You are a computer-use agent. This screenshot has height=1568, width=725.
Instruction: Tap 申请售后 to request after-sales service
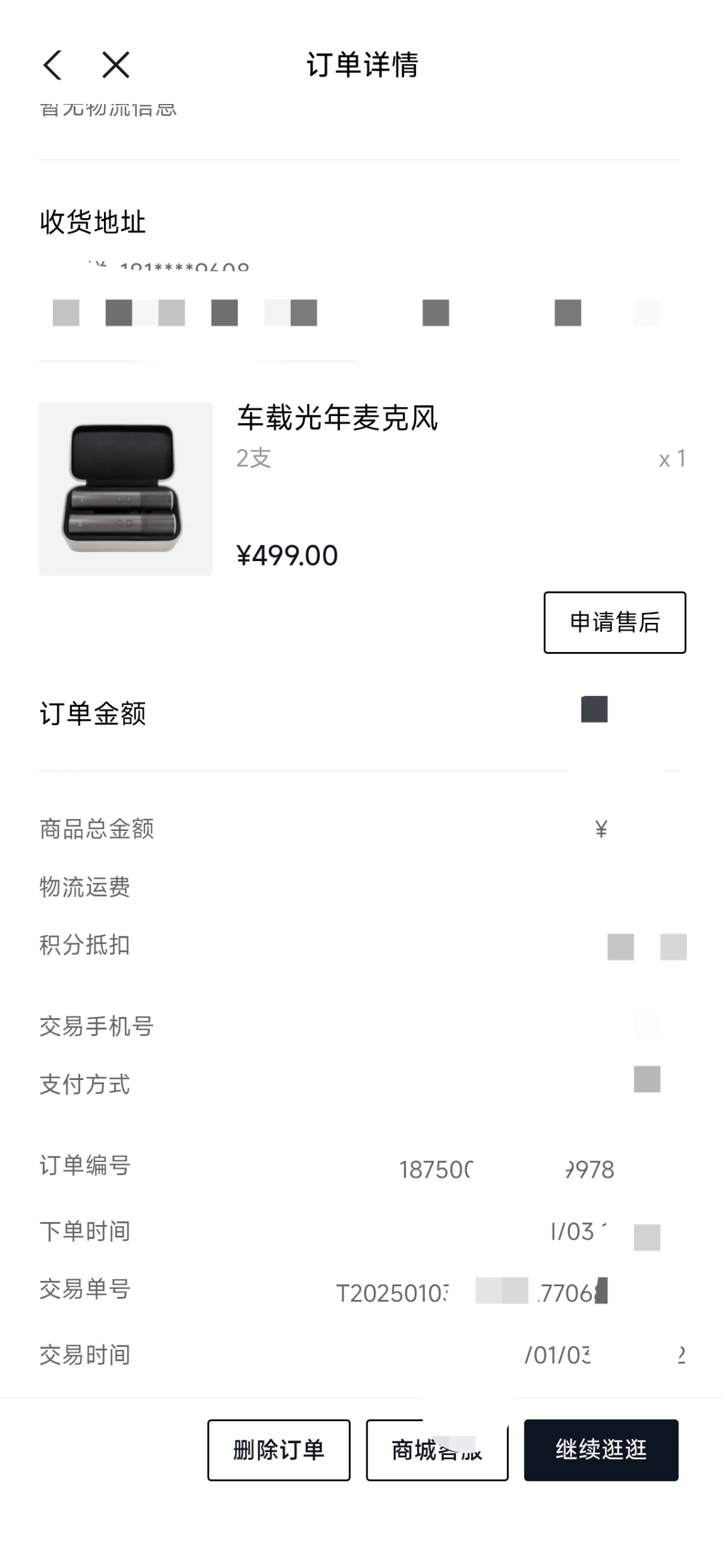pyautogui.click(x=614, y=622)
